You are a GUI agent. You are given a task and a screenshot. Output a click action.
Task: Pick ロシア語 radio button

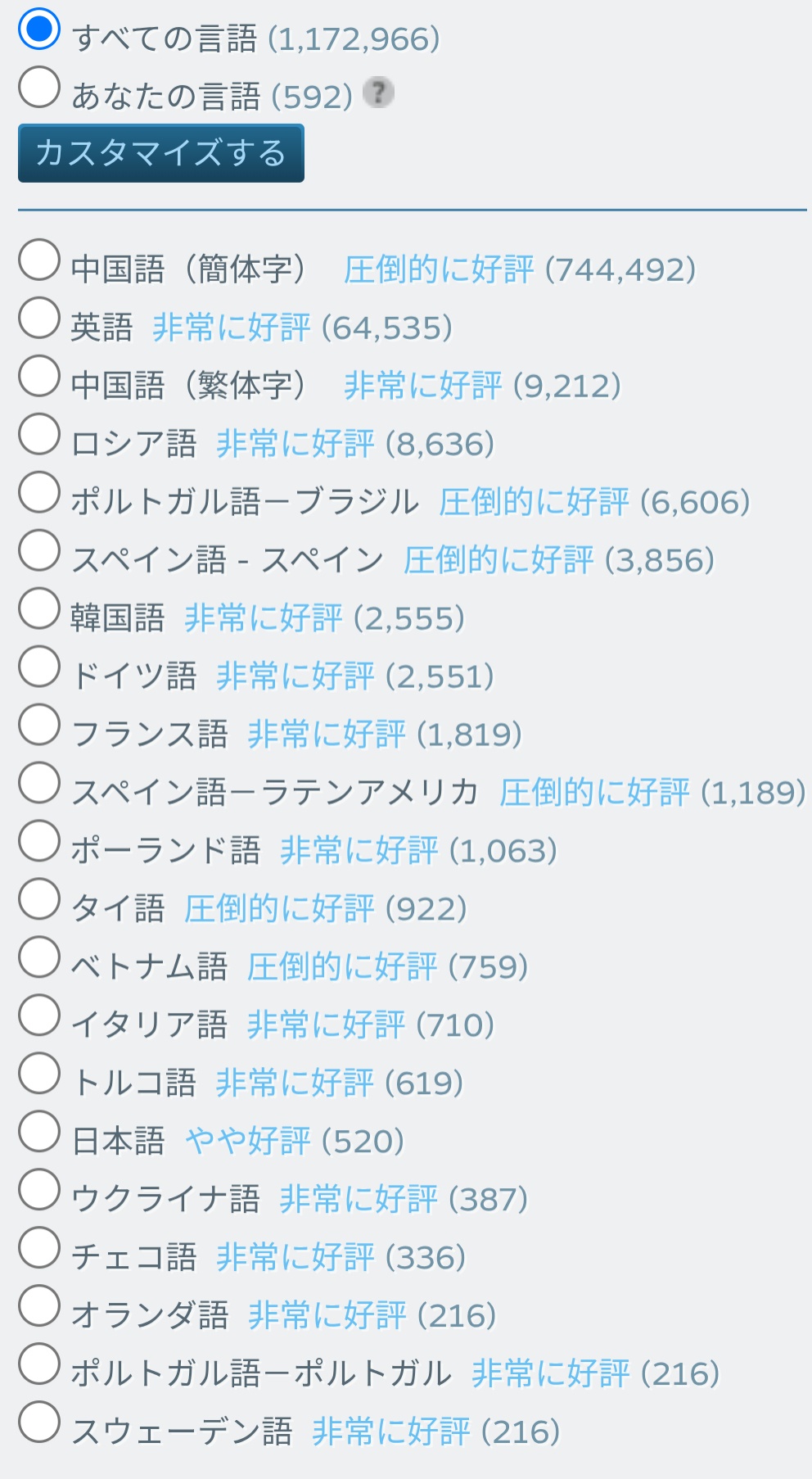pos(39,435)
